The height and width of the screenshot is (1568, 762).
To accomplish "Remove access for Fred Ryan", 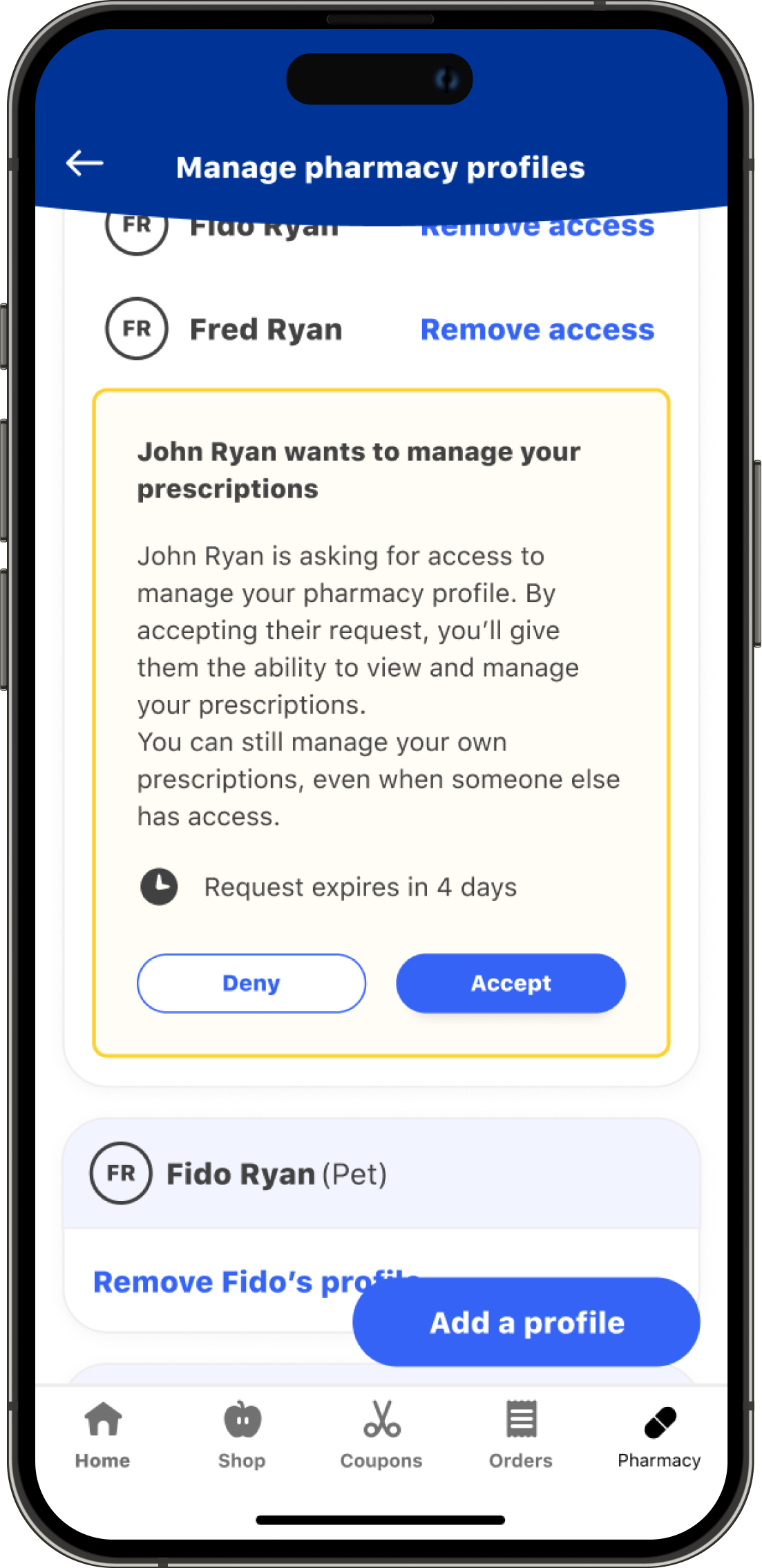I will click(537, 330).
